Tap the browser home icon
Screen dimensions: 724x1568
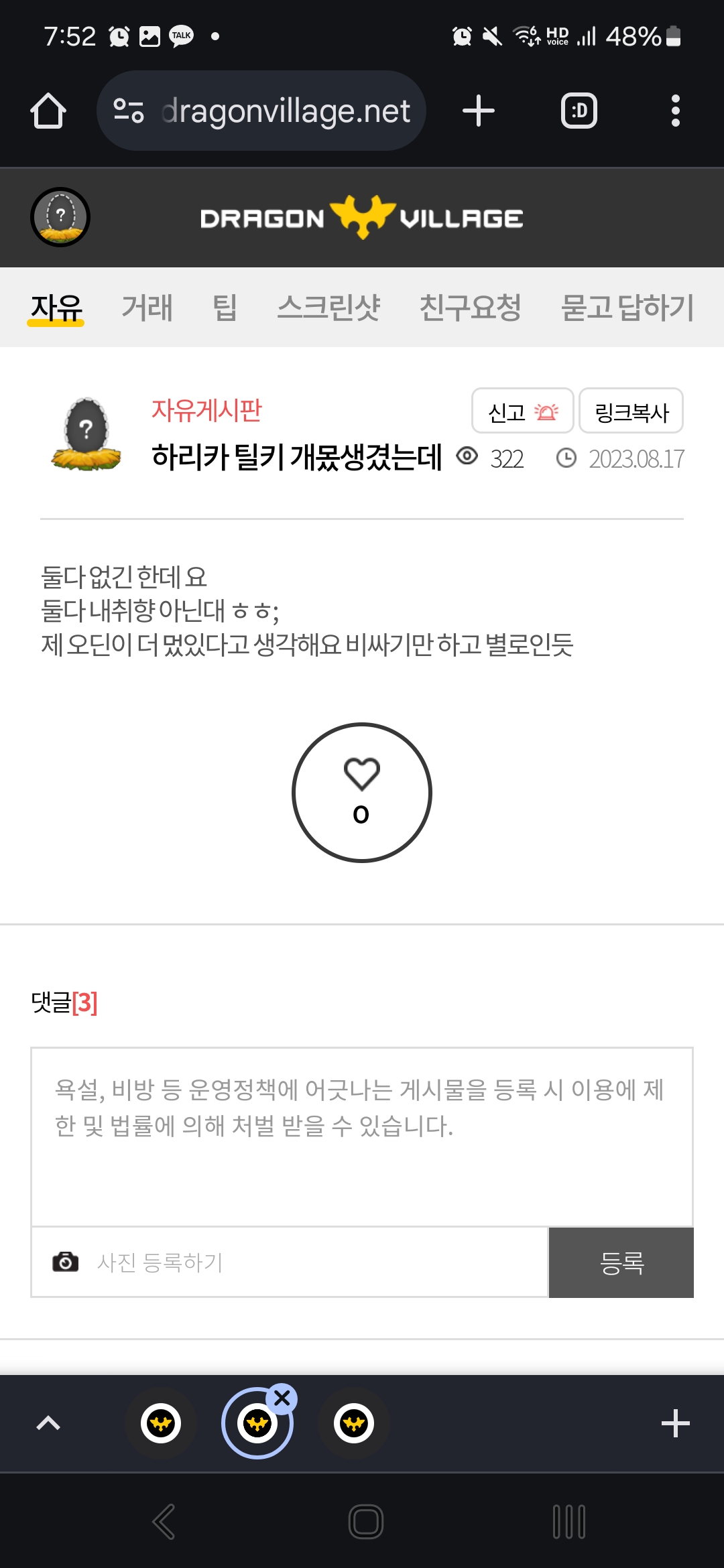coord(48,111)
